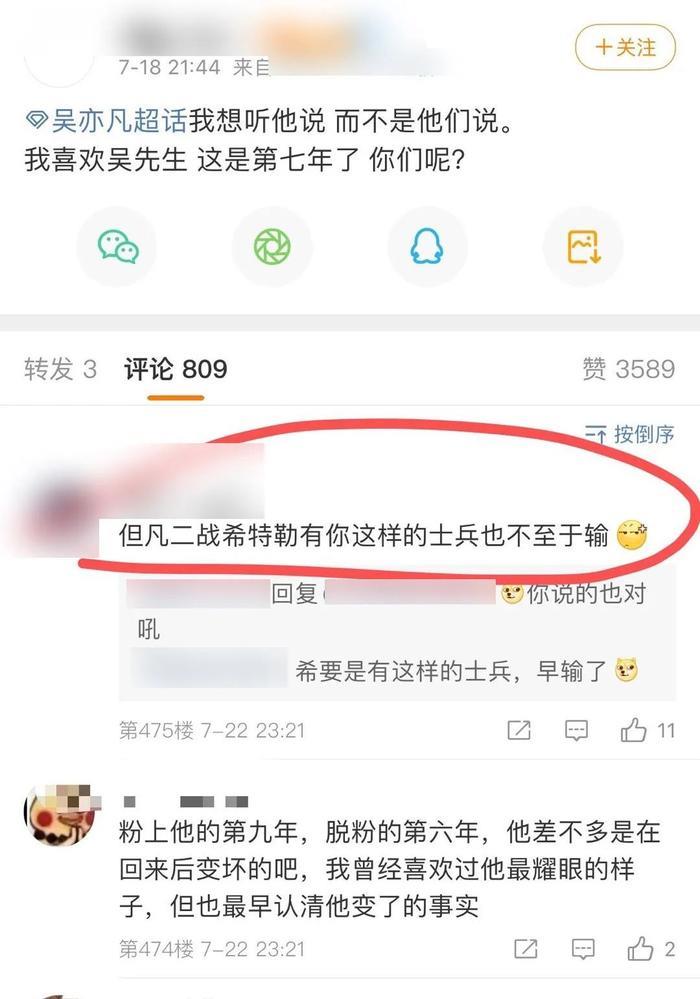
Task: Switch to the 转发 3 tab
Action: 60,369
